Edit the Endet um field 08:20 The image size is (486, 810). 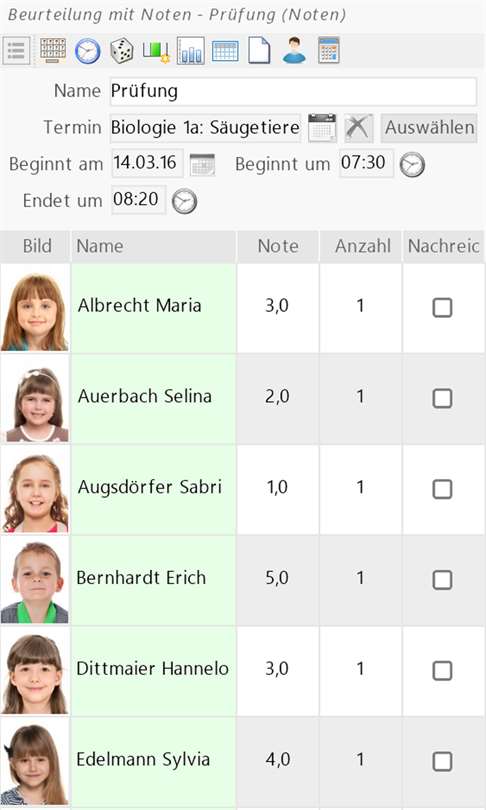(138, 199)
